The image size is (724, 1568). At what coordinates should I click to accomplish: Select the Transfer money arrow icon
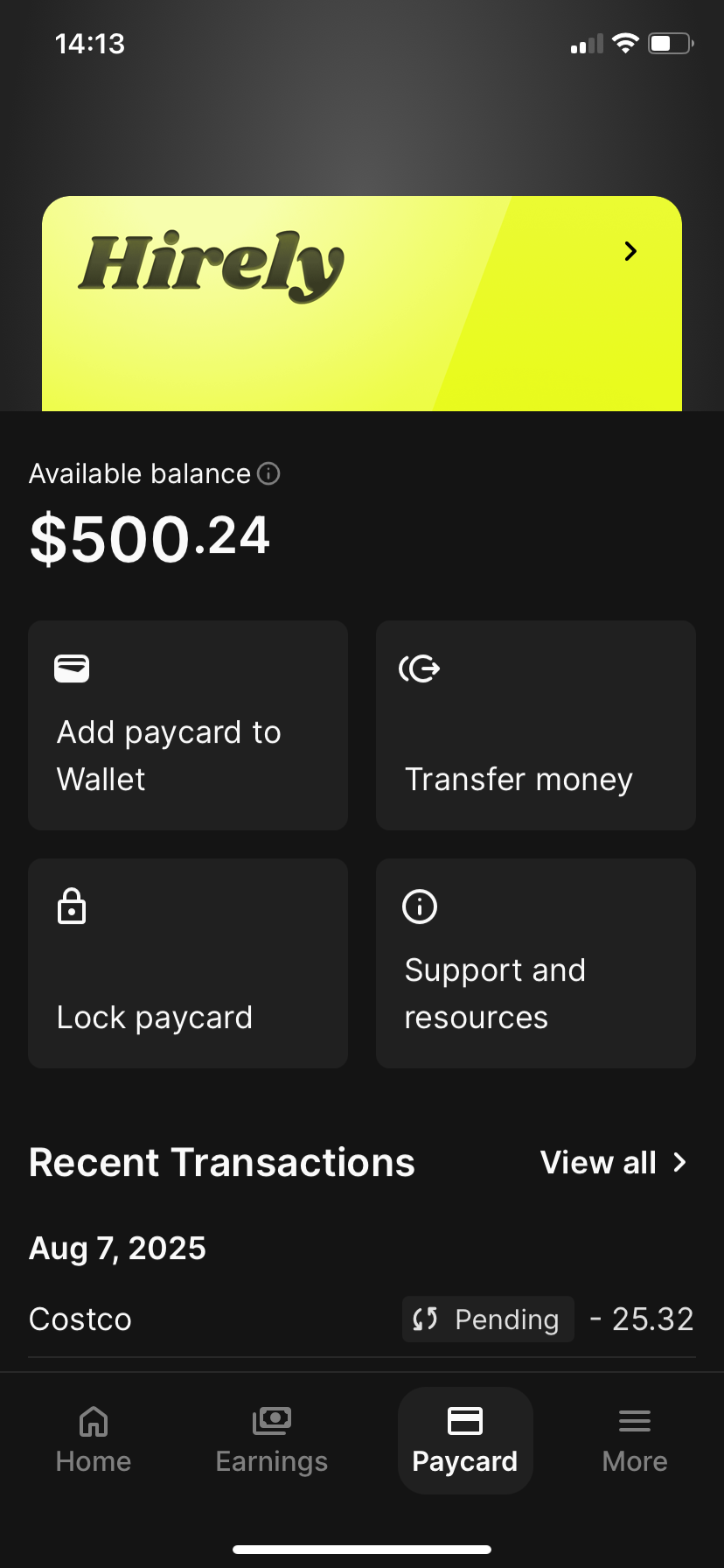click(x=419, y=668)
